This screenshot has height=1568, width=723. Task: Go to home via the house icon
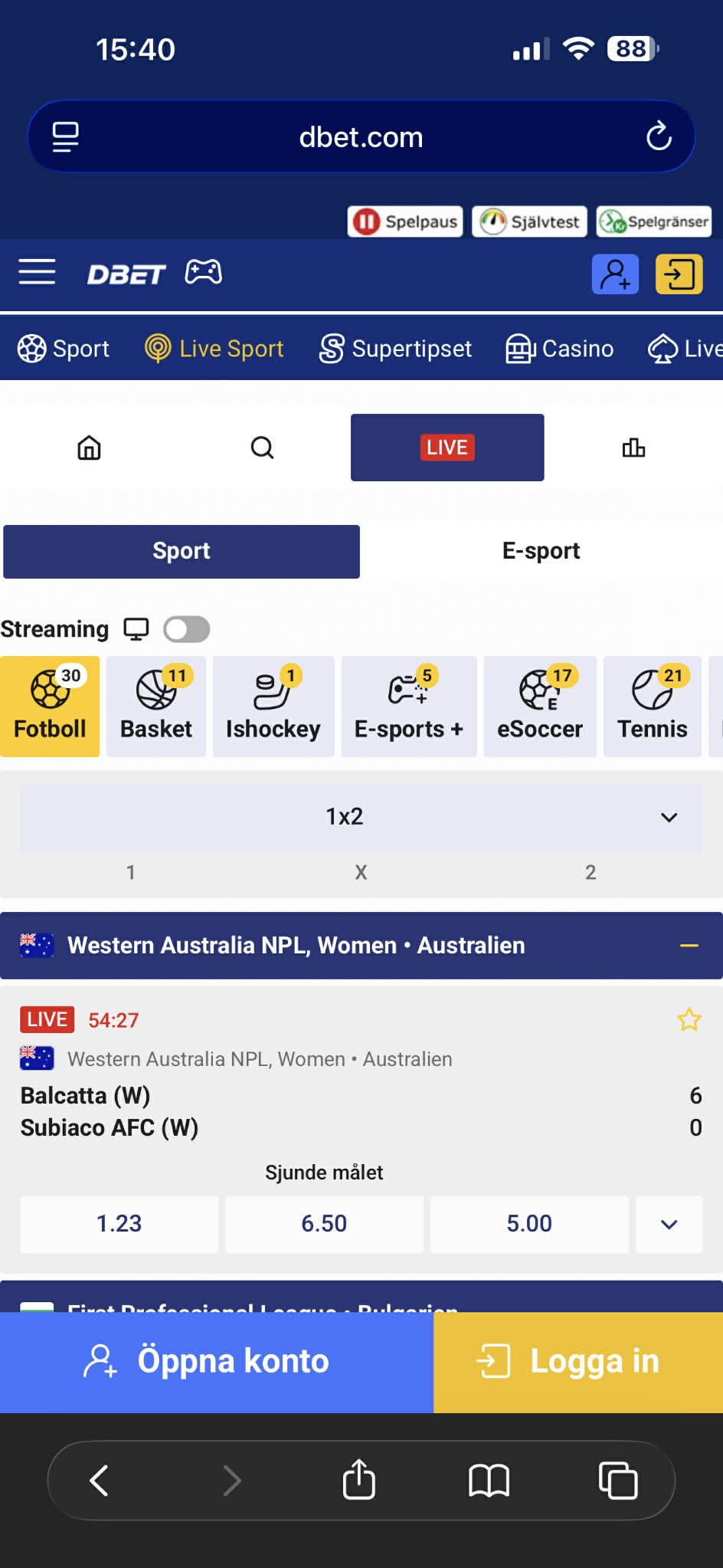click(88, 448)
